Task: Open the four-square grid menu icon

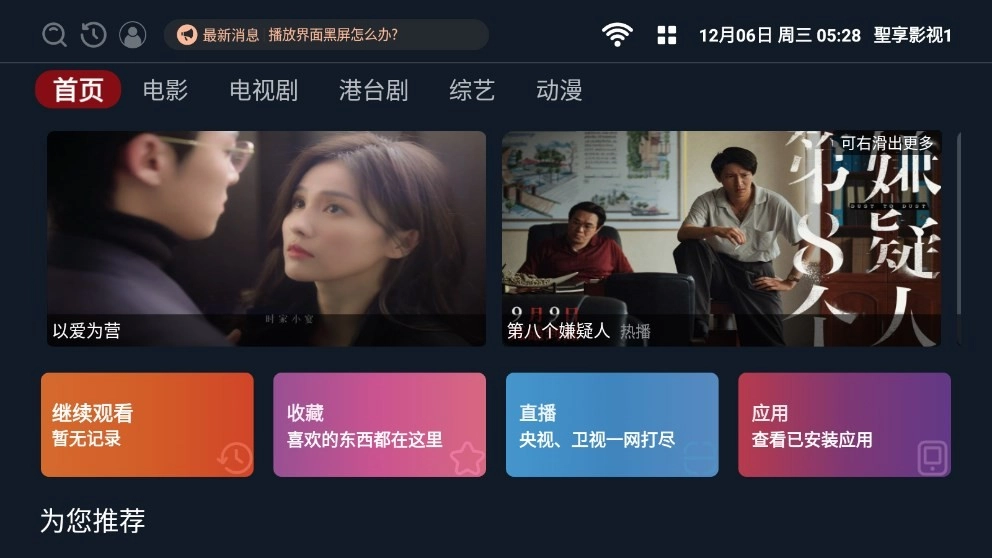Action: click(x=667, y=35)
